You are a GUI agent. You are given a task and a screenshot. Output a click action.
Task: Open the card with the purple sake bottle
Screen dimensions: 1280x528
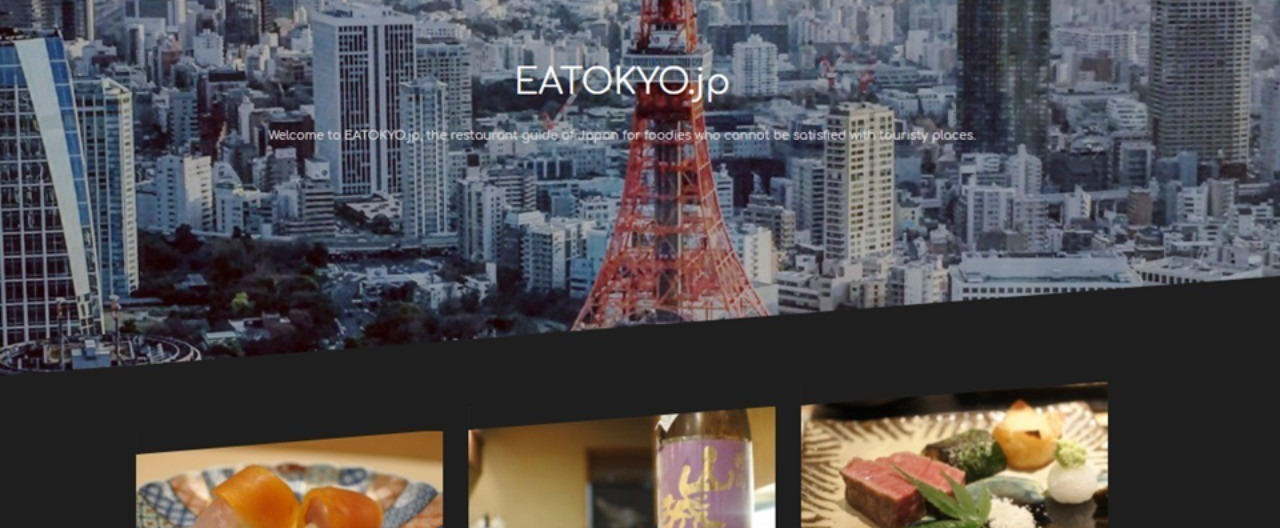click(621, 470)
